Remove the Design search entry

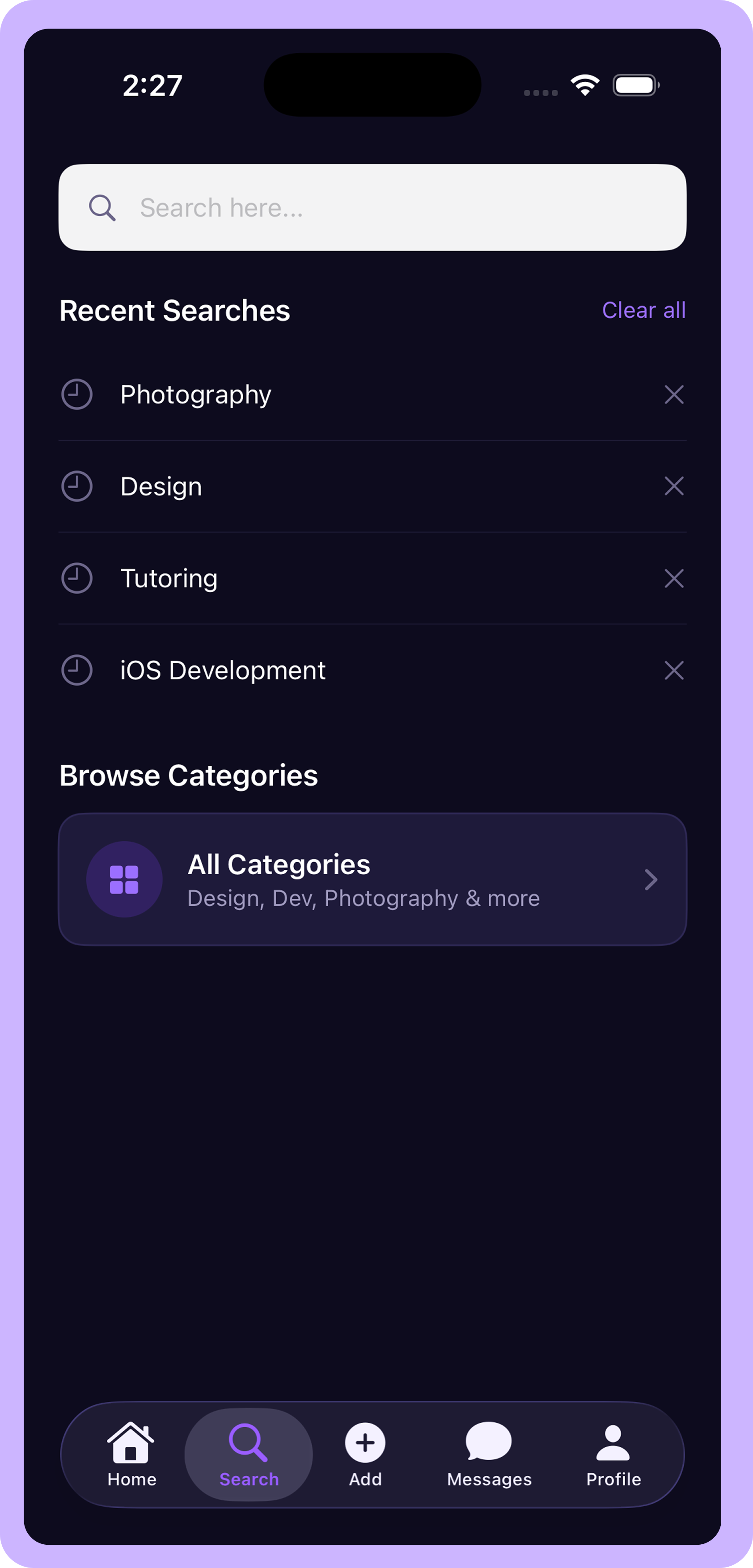673,486
